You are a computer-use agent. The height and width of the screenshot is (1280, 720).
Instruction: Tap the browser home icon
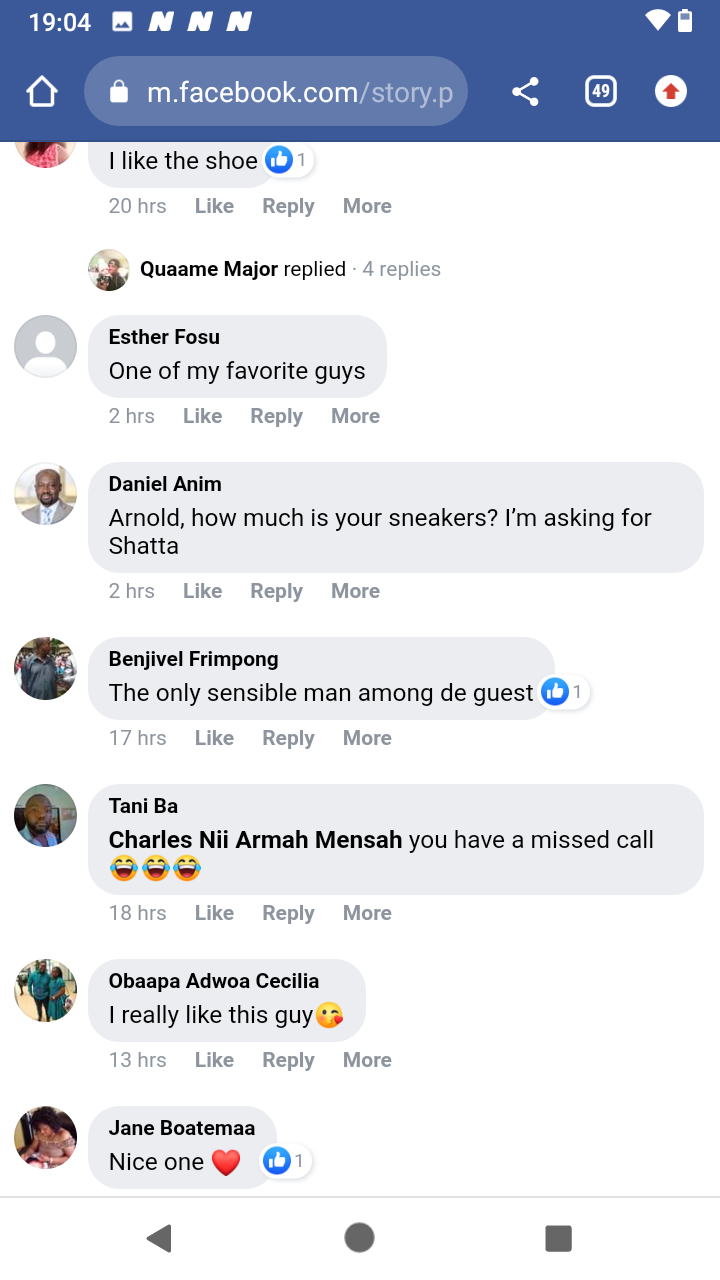point(42,92)
